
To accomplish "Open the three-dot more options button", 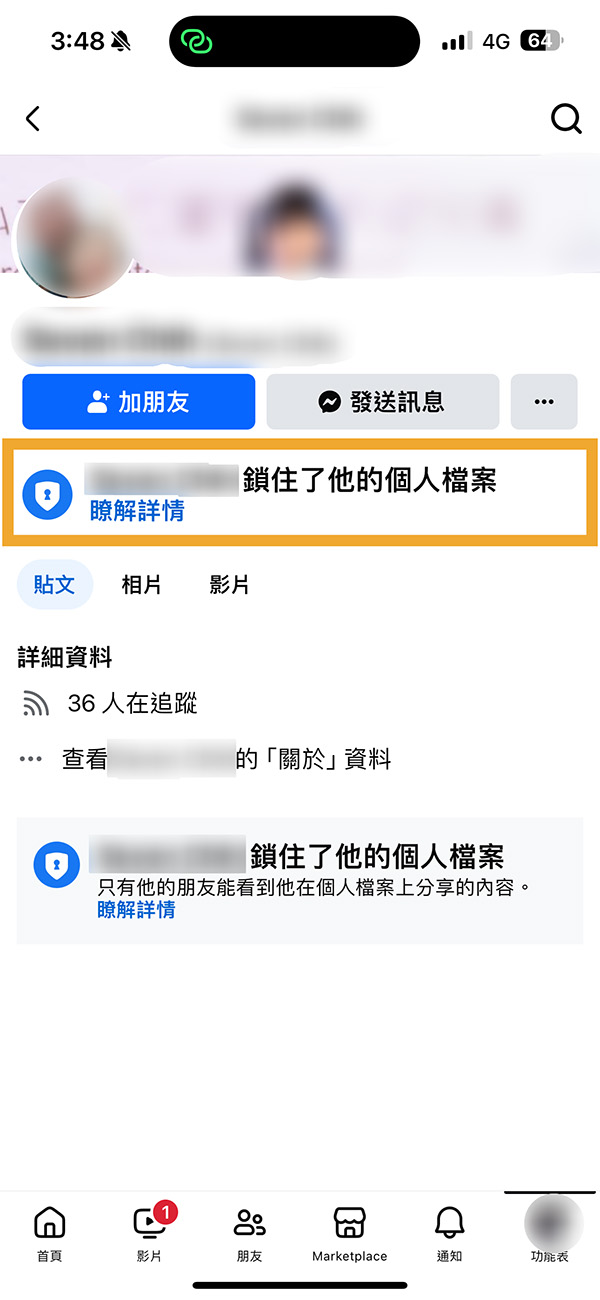I will coord(544,402).
